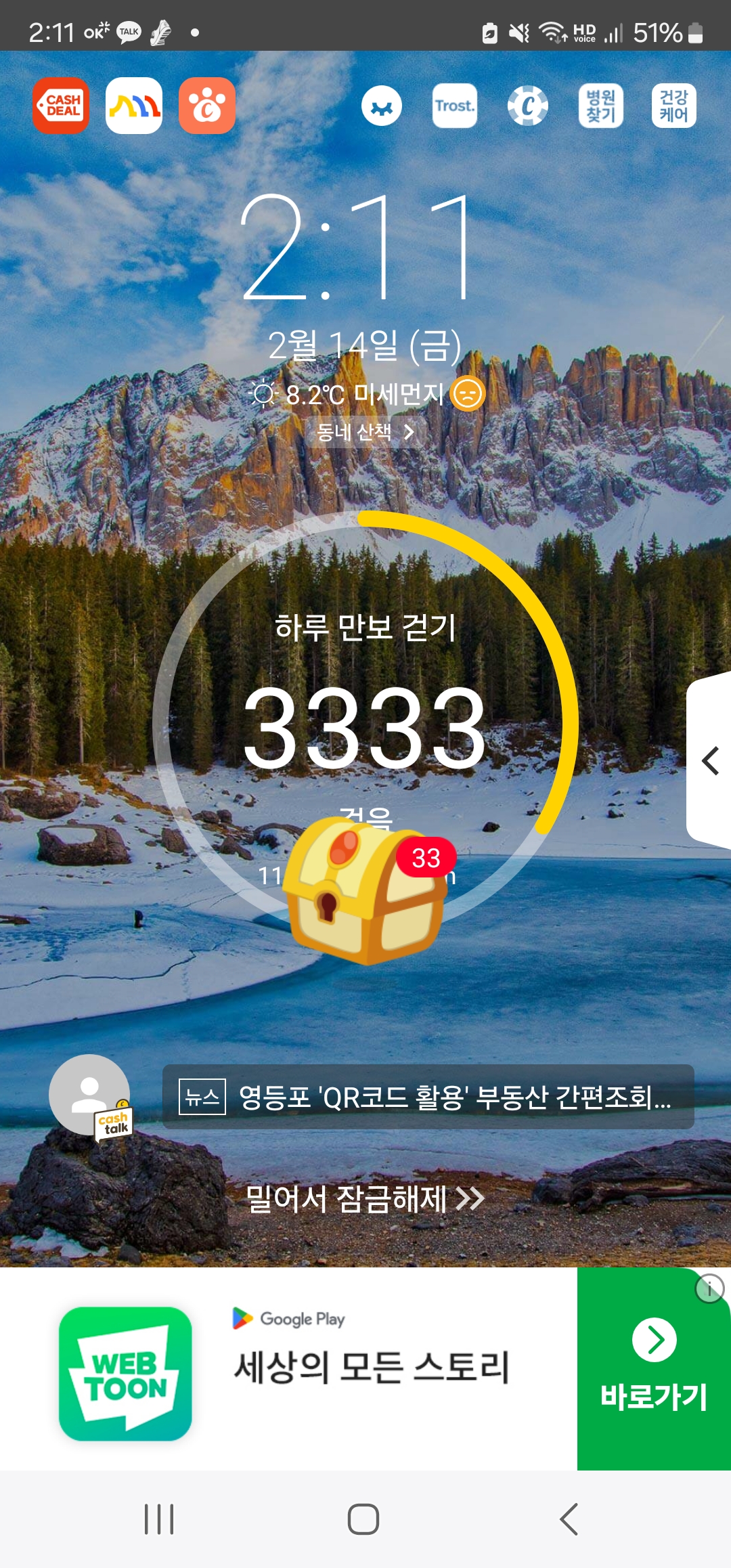This screenshot has width=731, height=1568.
Task: Open the 동네 산책 link
Action: 365,432
